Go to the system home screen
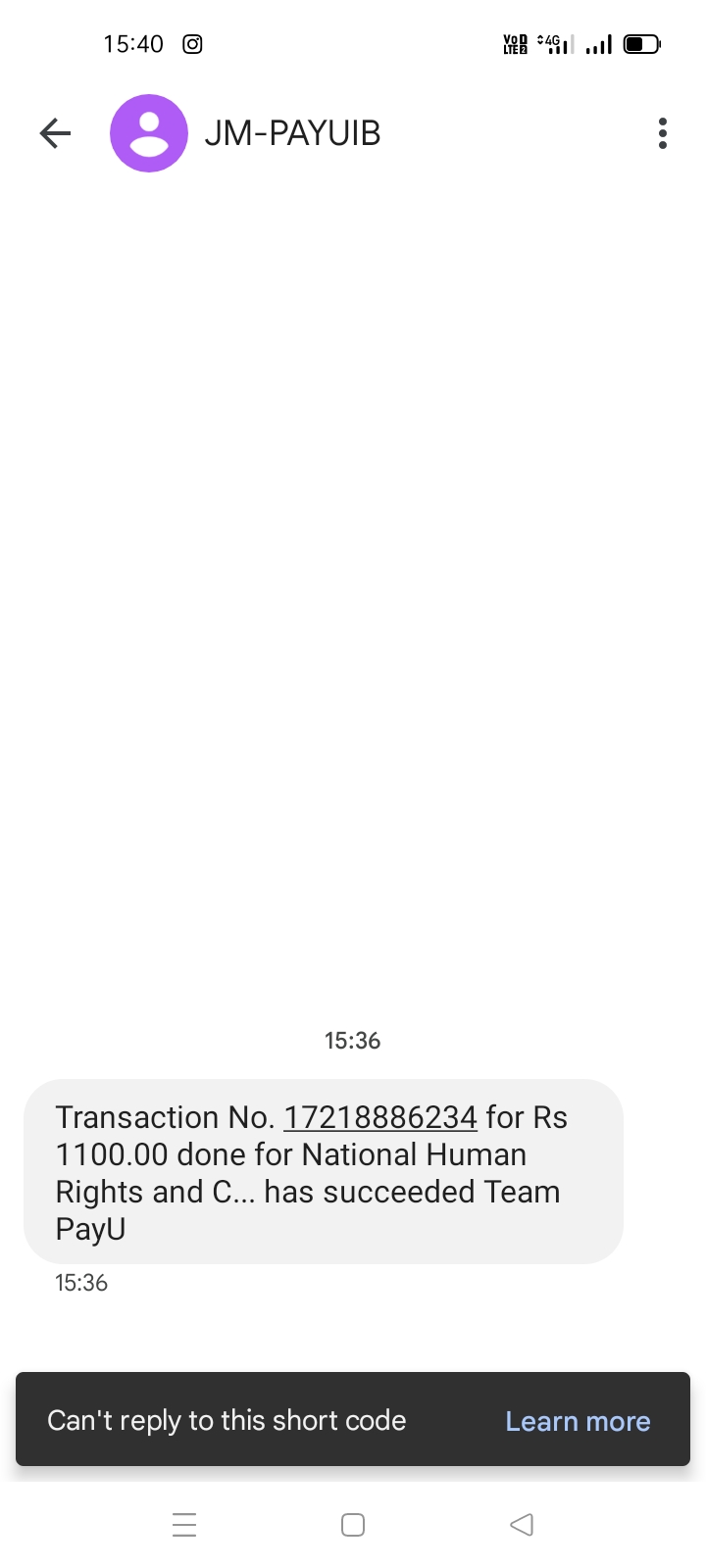Screen dimensions: 706x1568 coord(353,1525)
